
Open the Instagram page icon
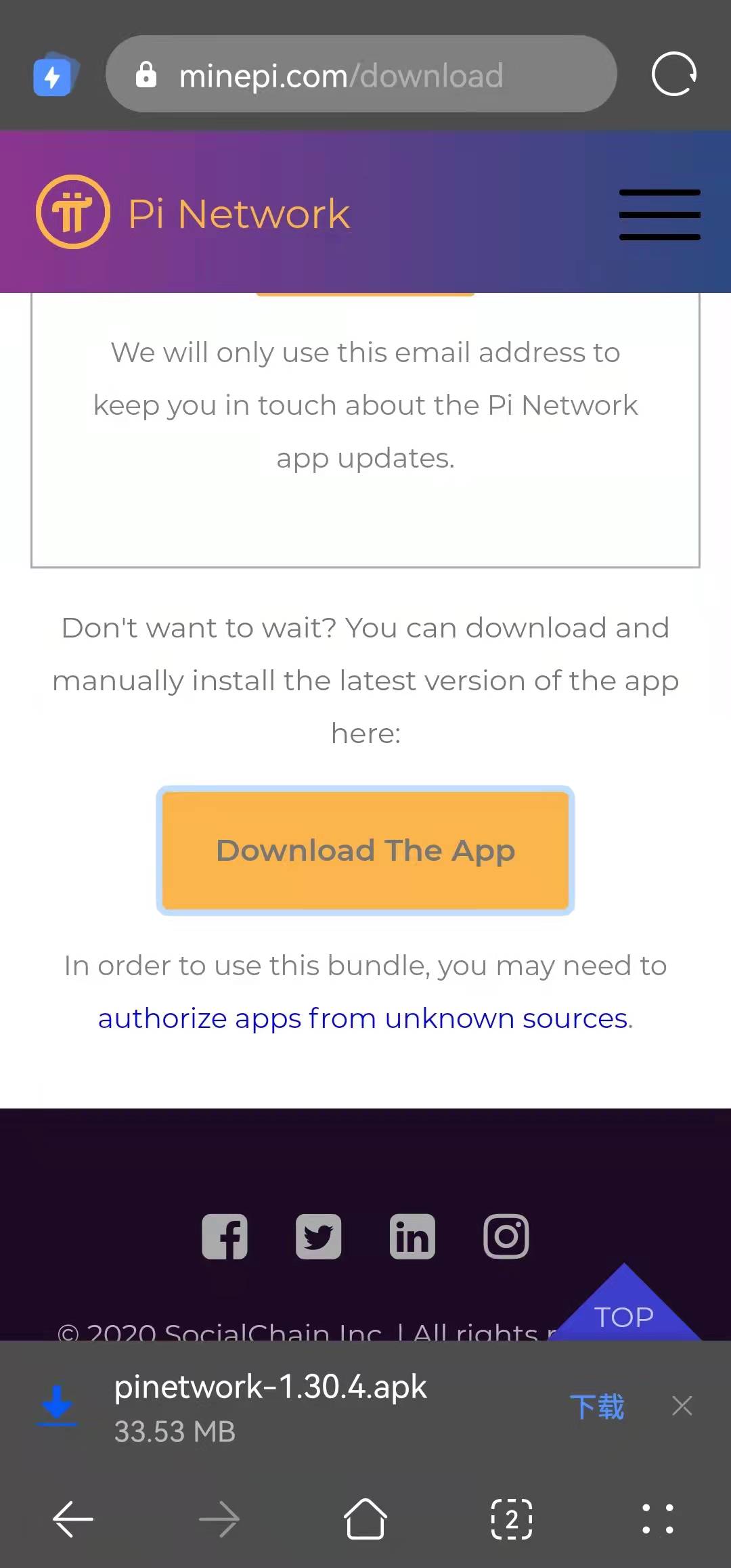(506, 1236)
